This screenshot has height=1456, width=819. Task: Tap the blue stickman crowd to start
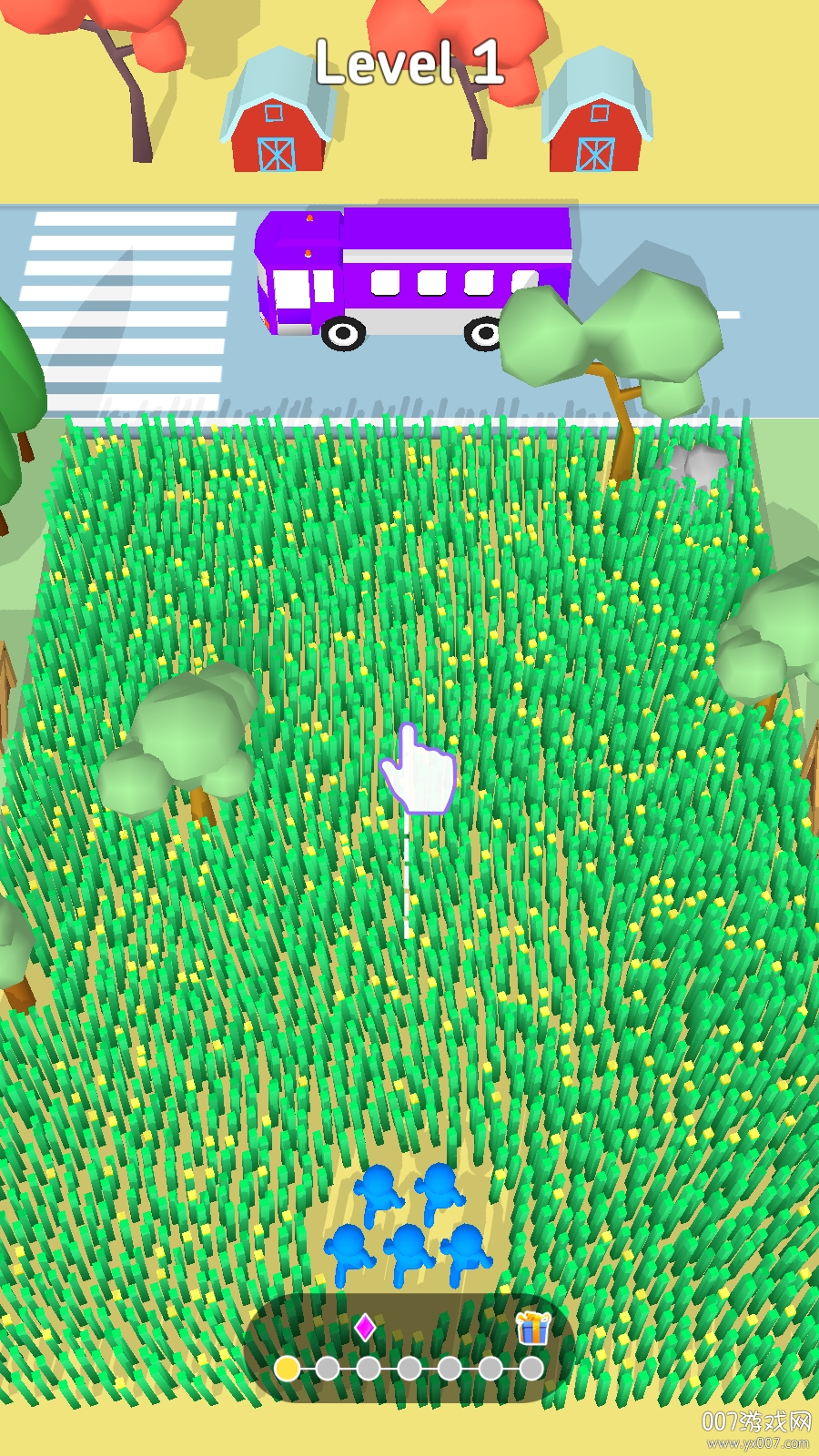tap(409, 1224)
